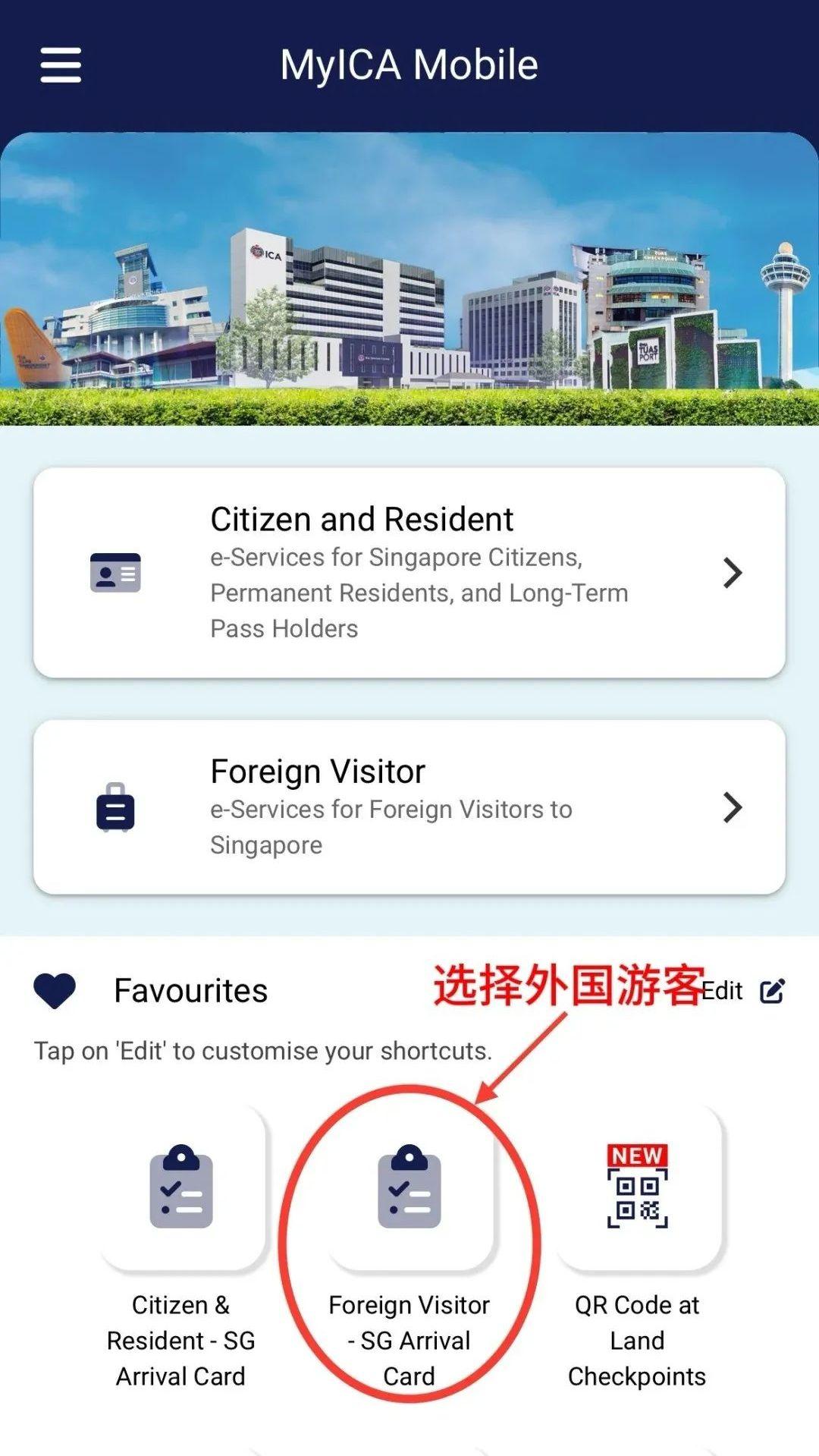Open Foreign Visitor e-Services card
The image size is (819, 1456).
(x=409, y=807)
